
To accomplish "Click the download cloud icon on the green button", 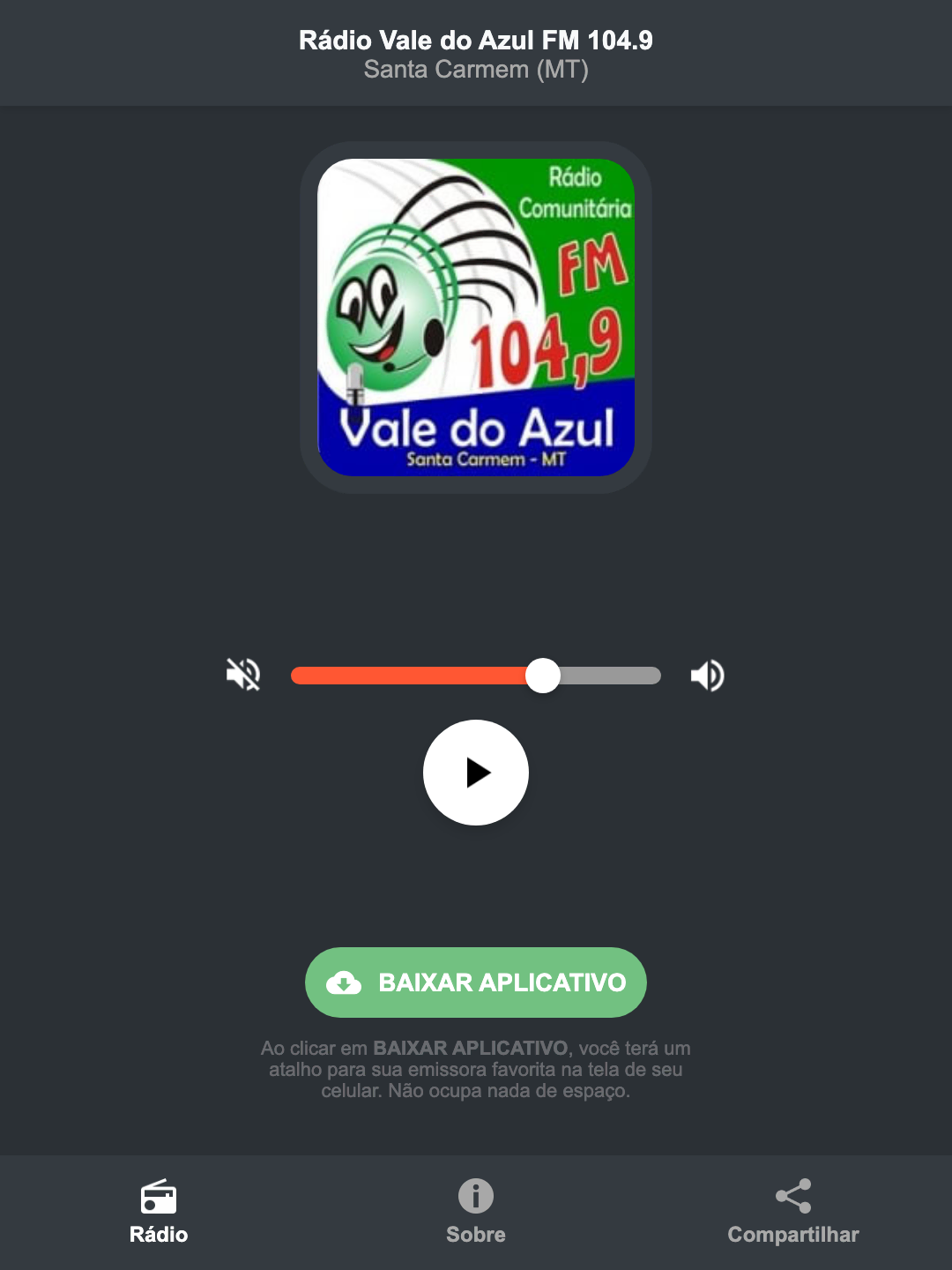I will point(346,982).
